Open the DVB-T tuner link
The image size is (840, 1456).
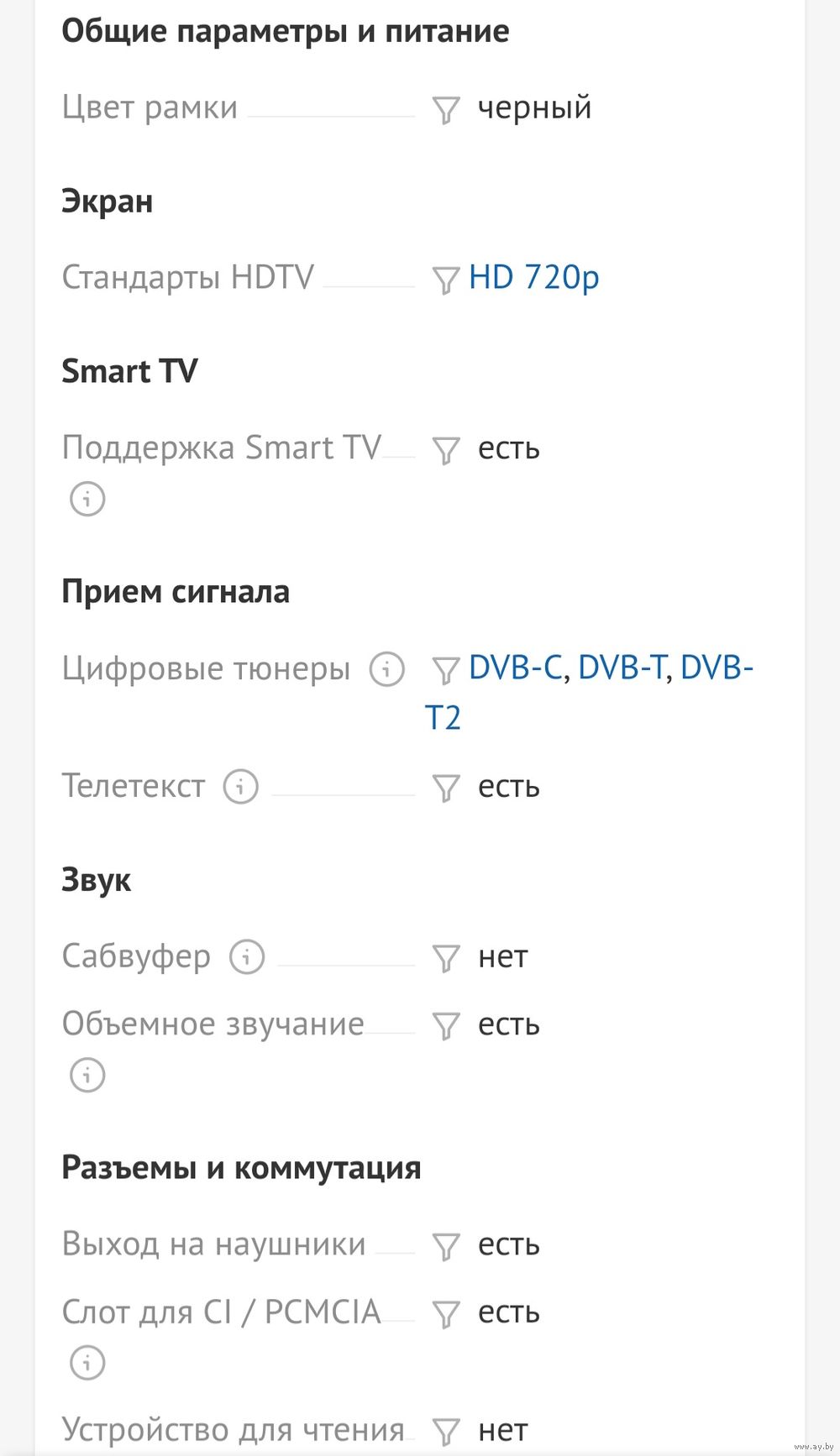click(x=622, y=668)
